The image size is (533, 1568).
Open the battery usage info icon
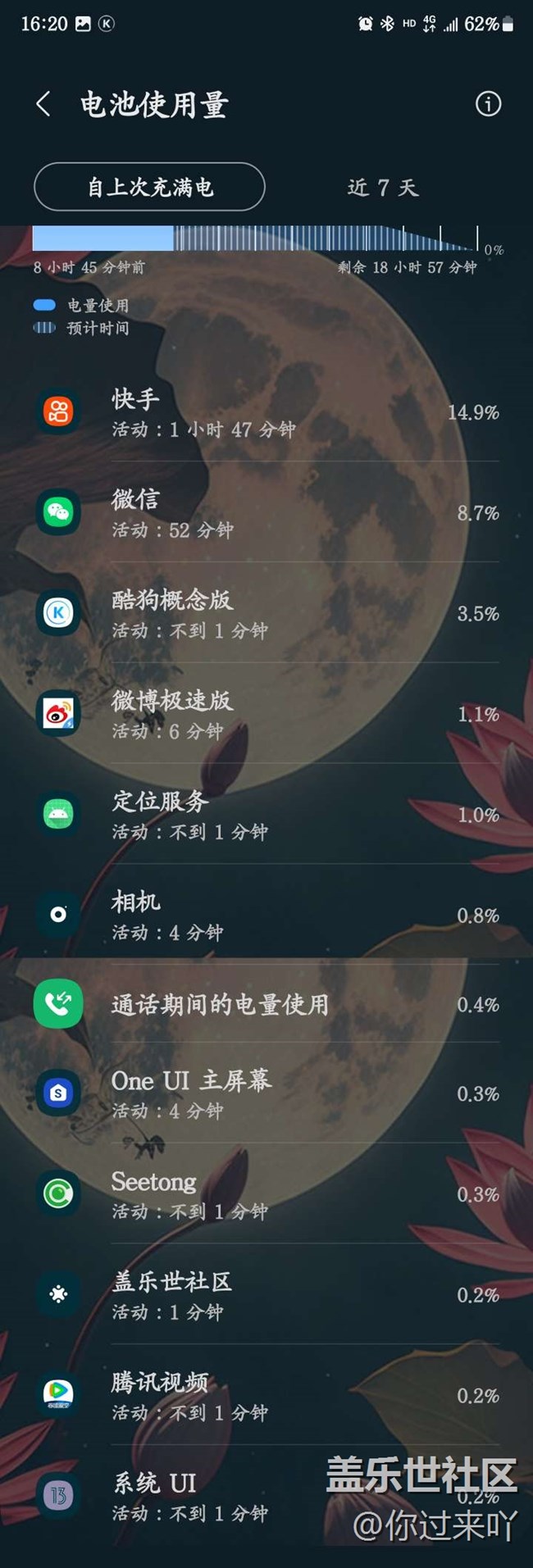tap(488, 104)
